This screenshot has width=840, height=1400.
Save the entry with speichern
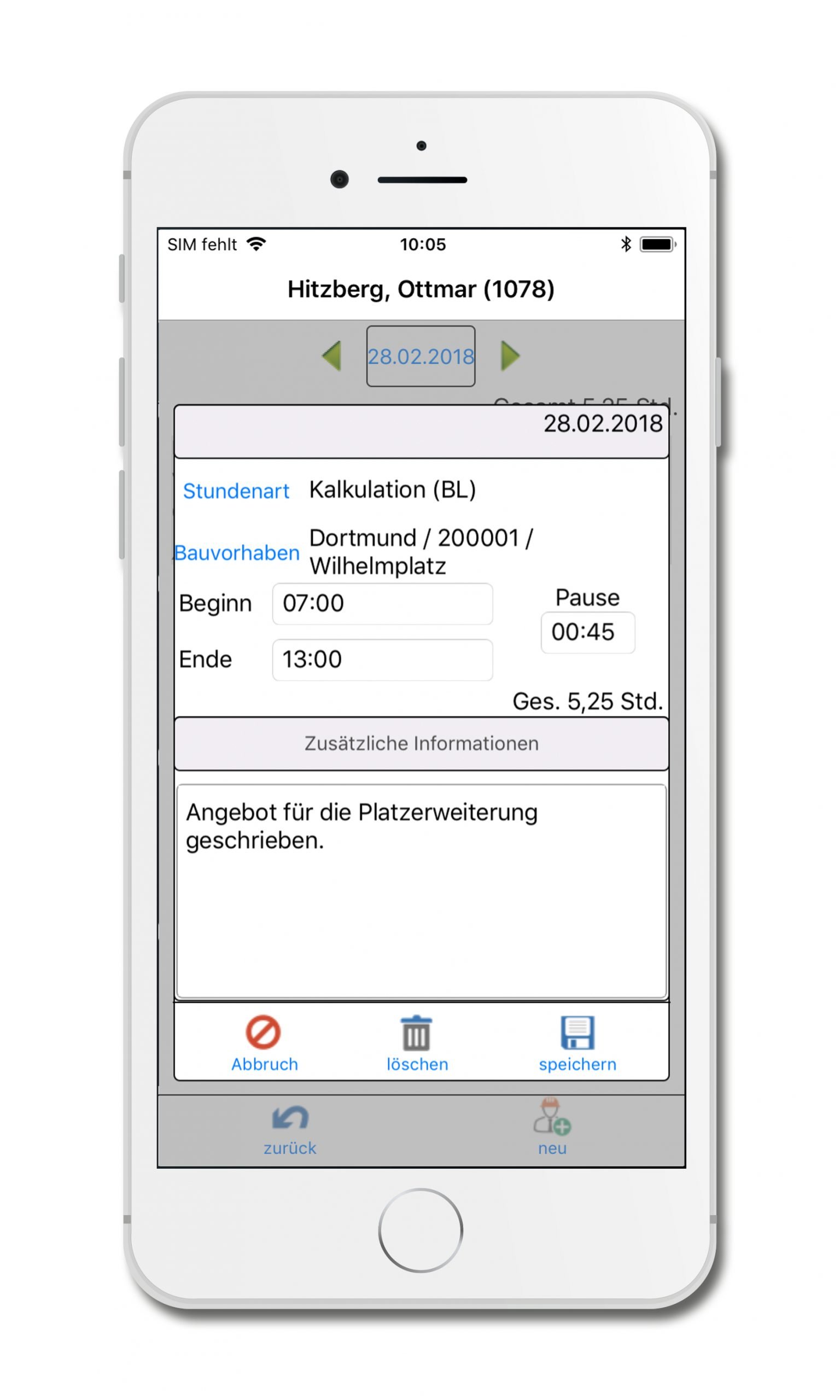(x=577, y=1043)
